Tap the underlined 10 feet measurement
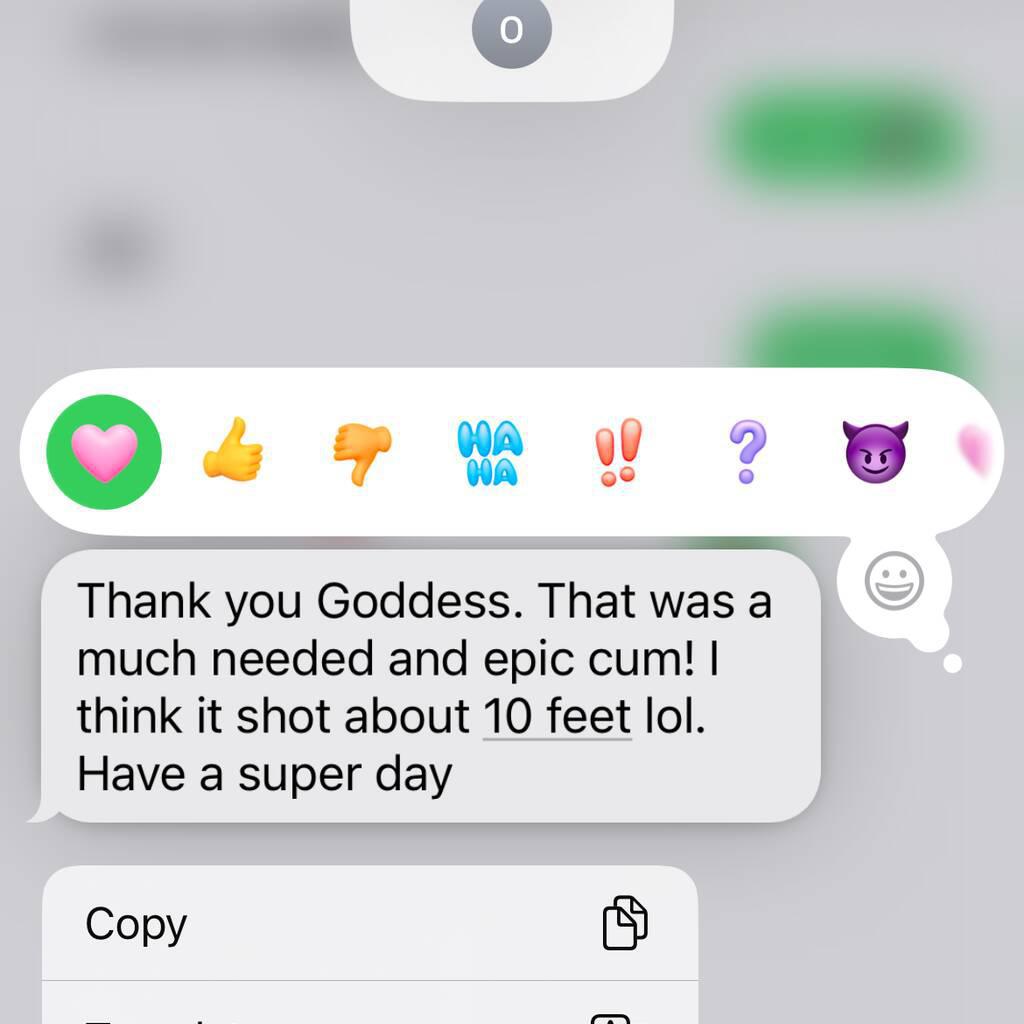Image resolution: width=1024 pixels, height=1024 pixels. pos(557,716)
